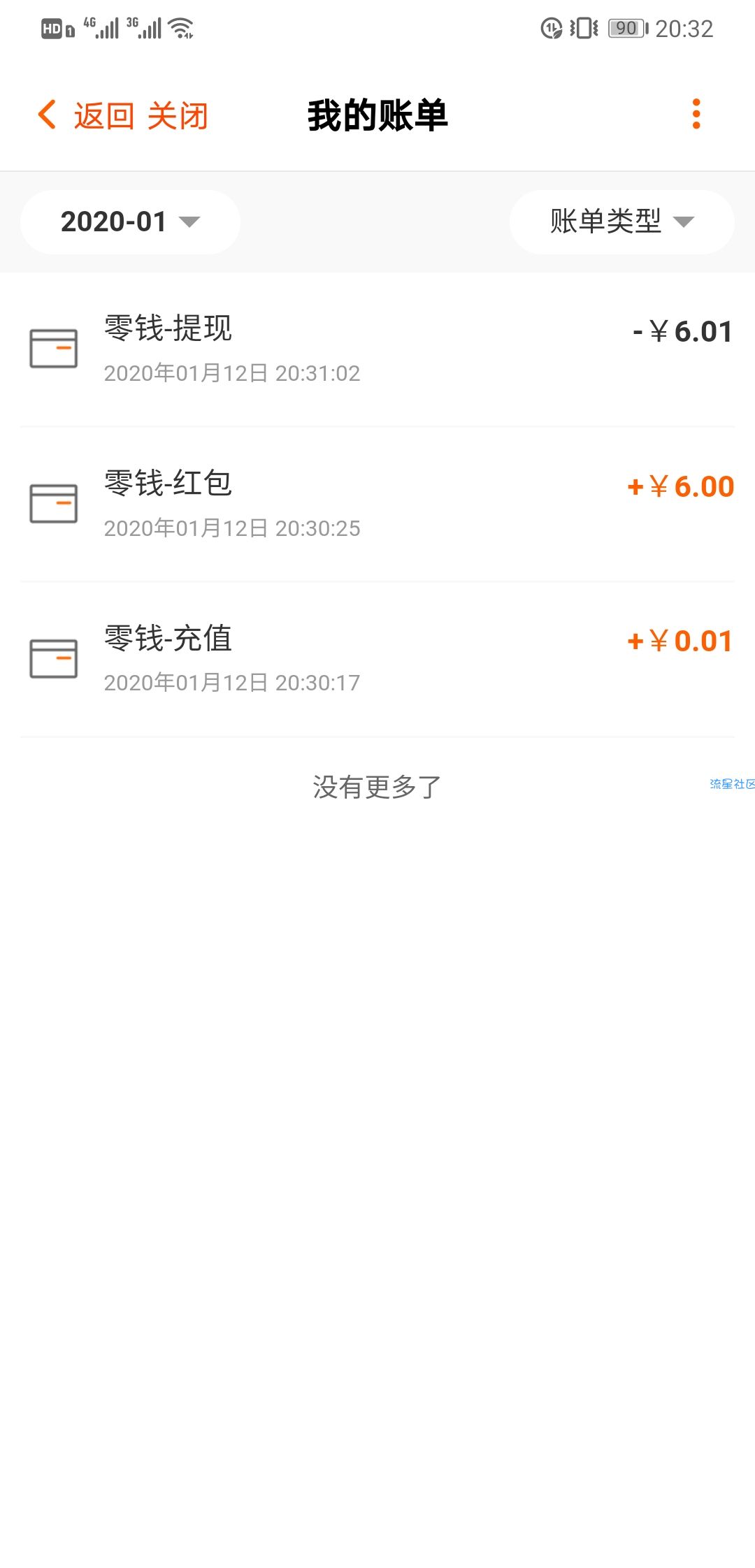Select the 零钱-充值 record

(x=377, y=659)
